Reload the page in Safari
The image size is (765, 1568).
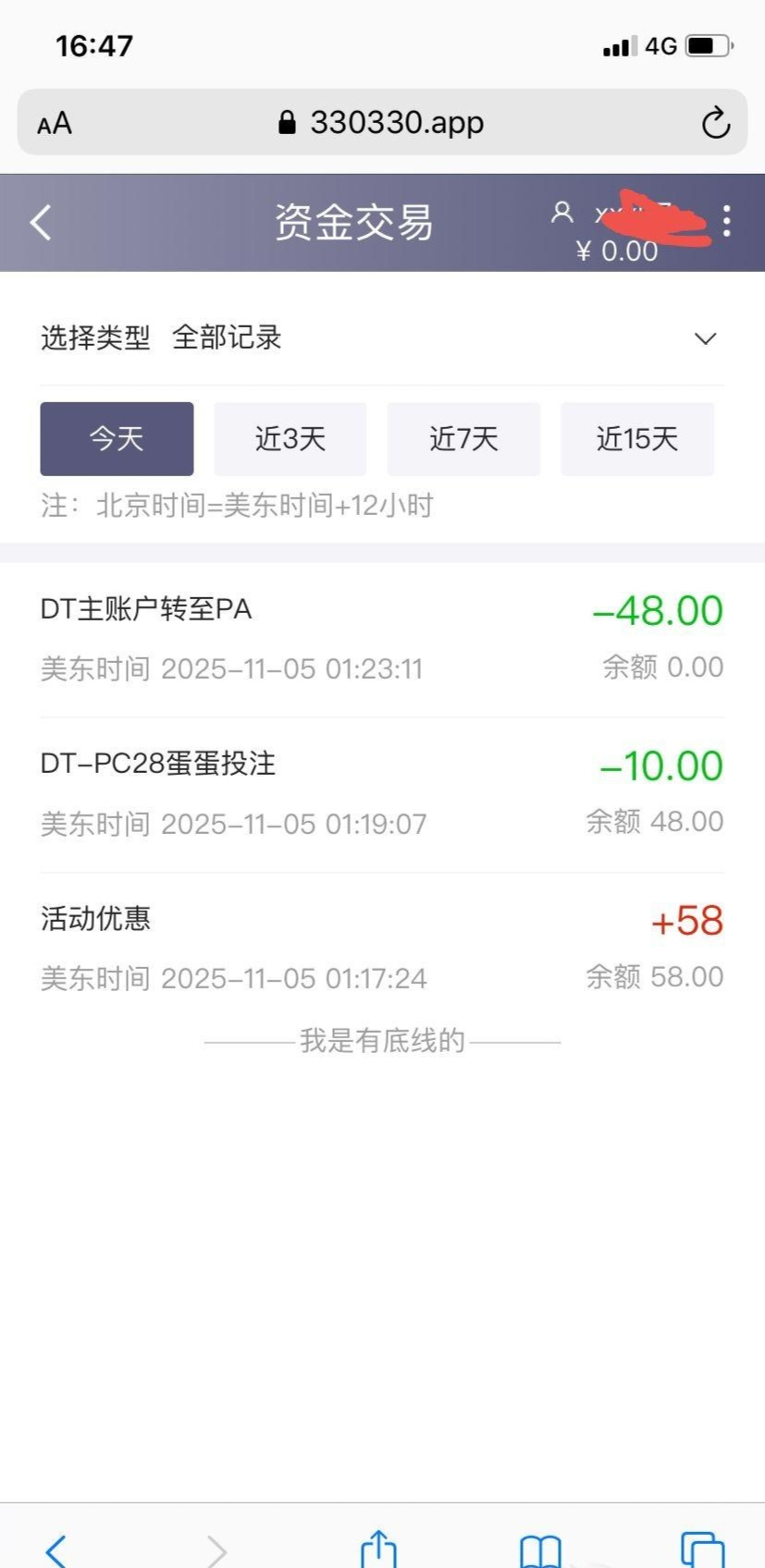point(715,123)
